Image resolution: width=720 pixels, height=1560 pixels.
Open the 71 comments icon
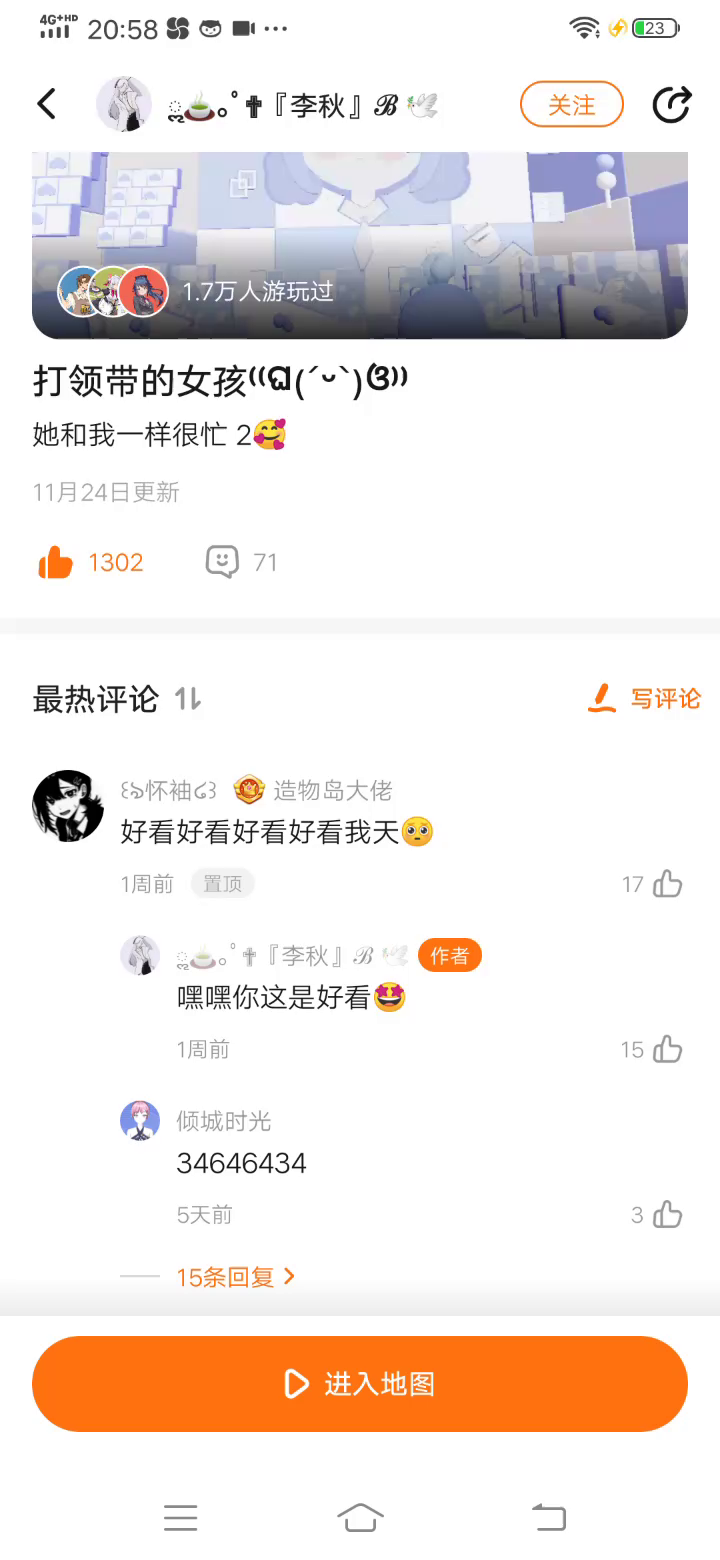(x=222, y=562)
